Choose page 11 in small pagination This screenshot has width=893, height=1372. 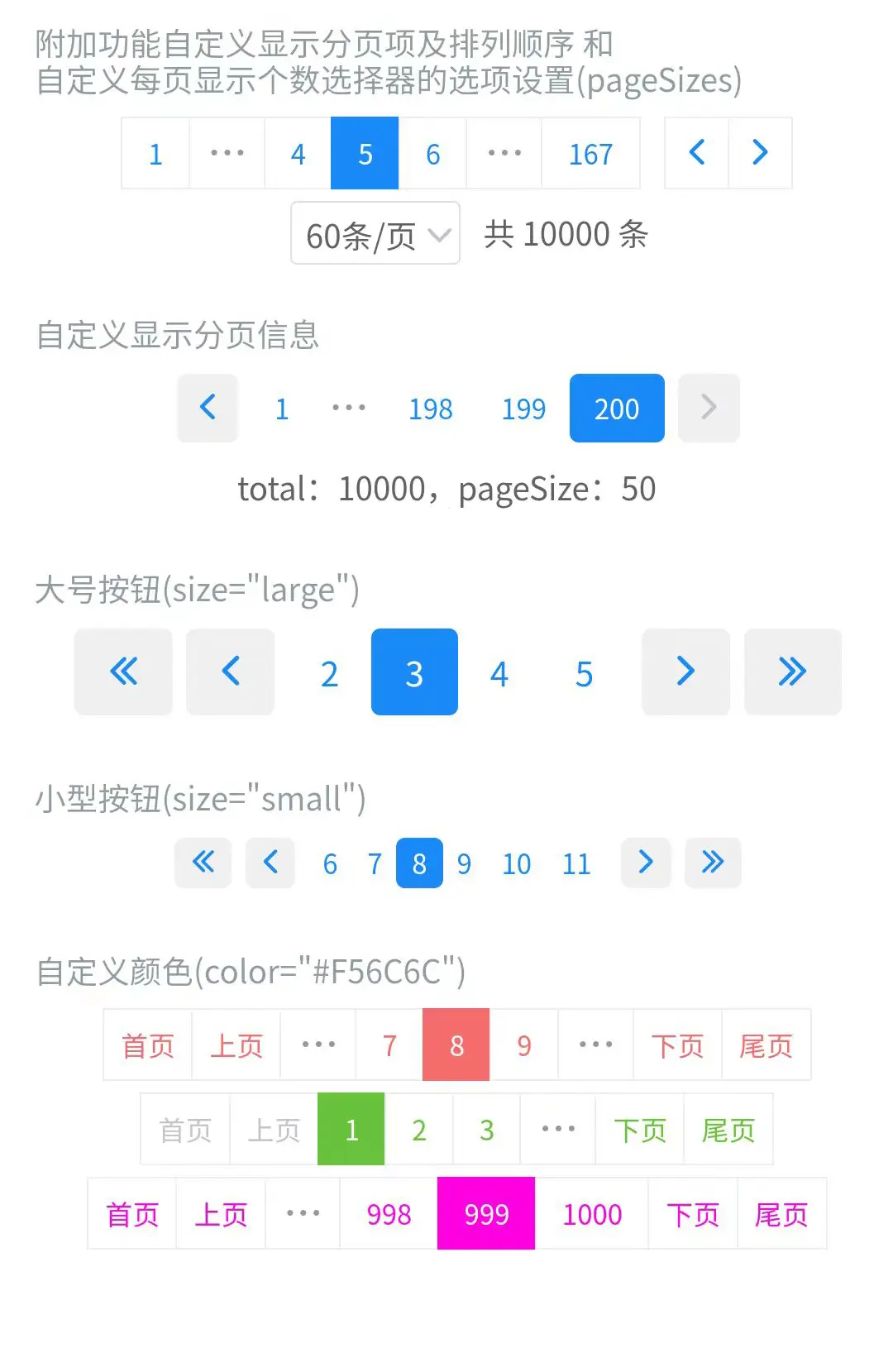[x=576, y=863]
